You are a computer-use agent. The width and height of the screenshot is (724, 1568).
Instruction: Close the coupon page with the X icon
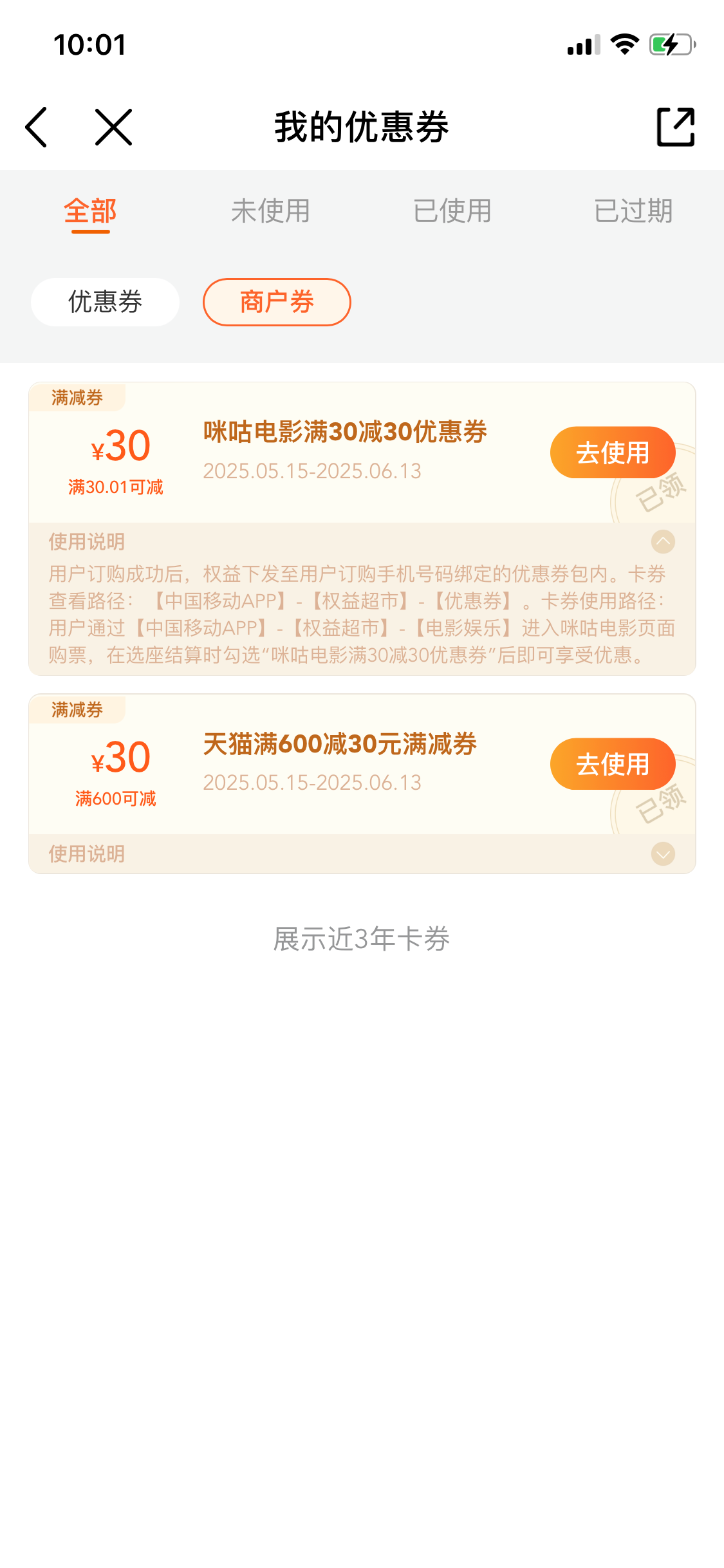(x=114, y=127)
